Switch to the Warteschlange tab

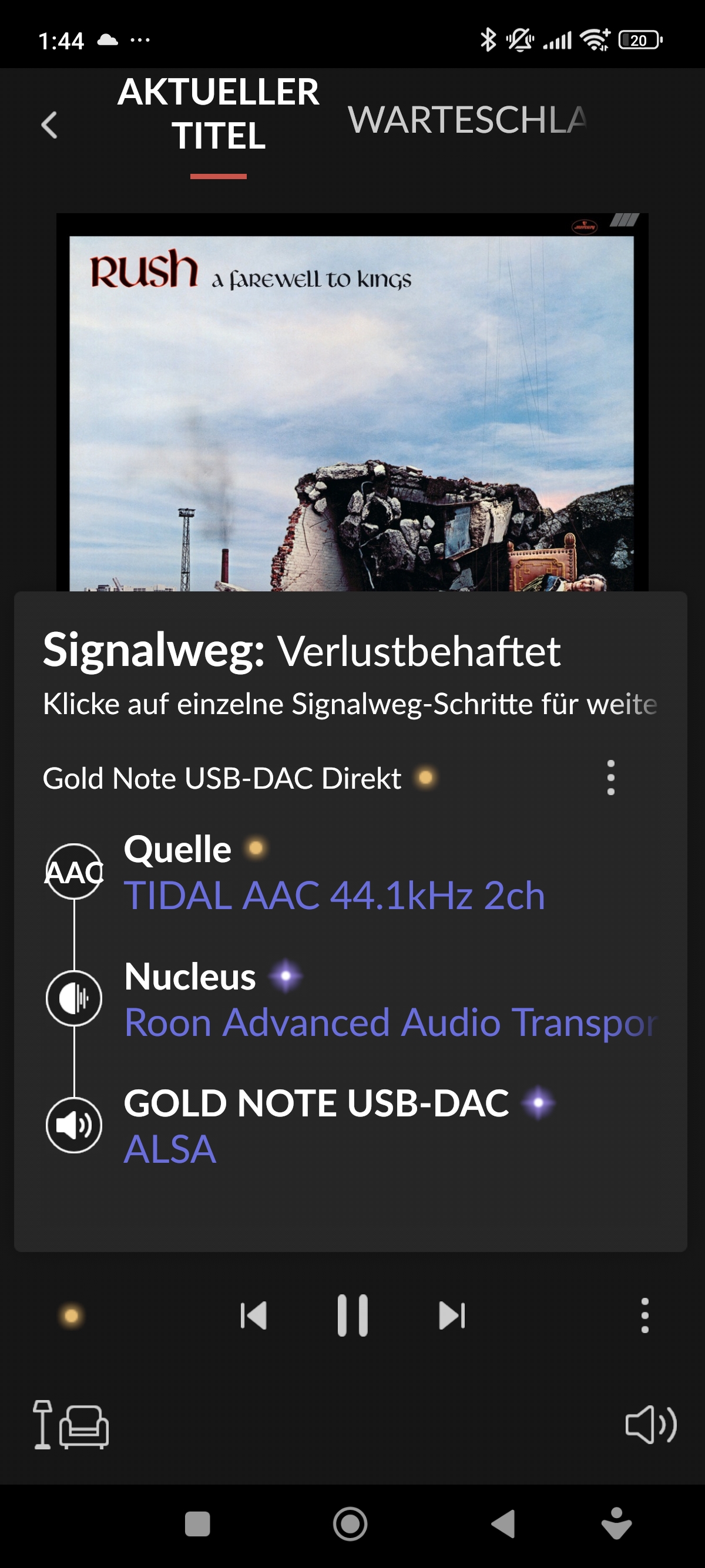(x=467, y=120)
